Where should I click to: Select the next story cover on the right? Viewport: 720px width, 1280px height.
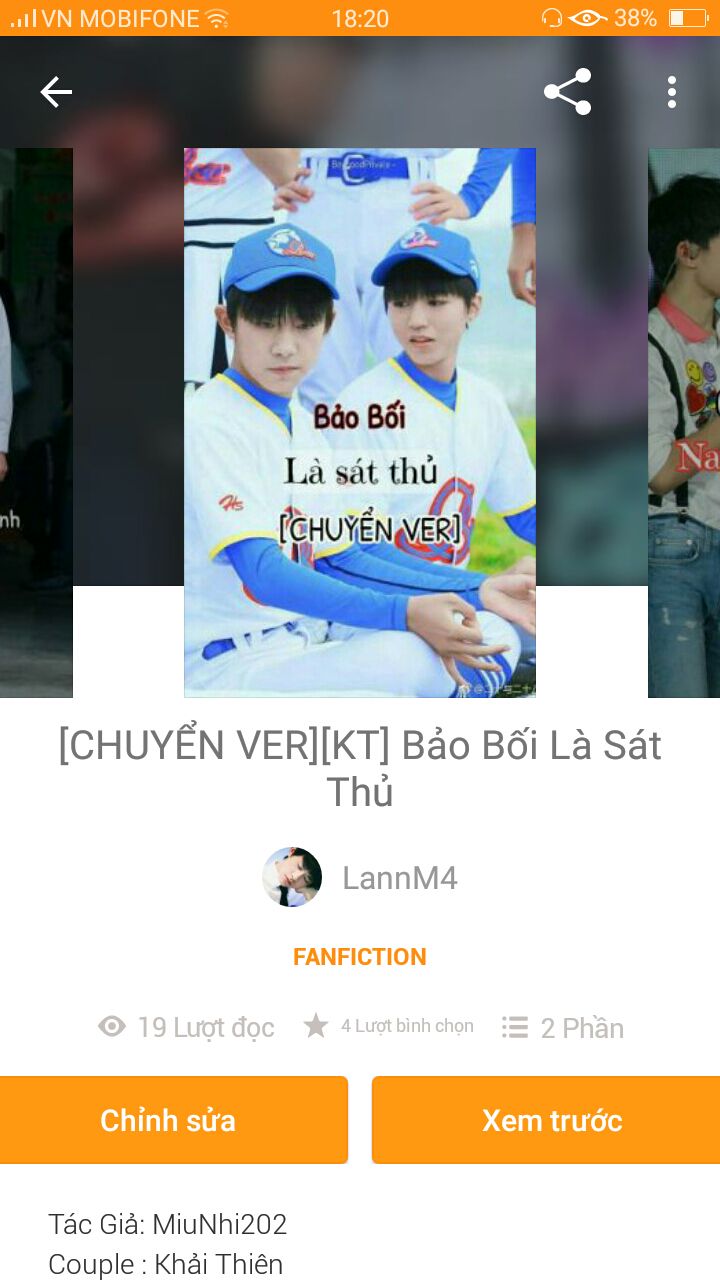pos(685,422)
